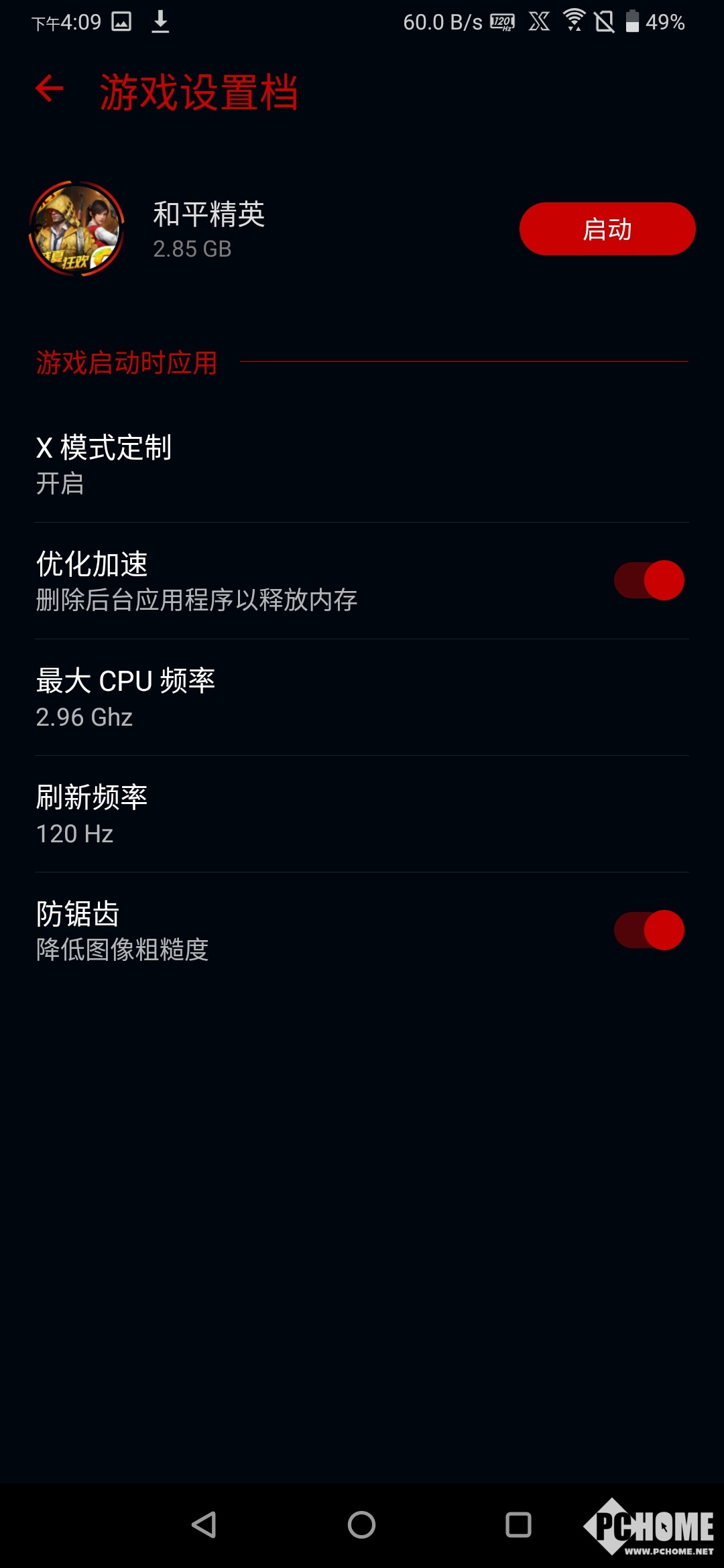Image resolution: width=724 pixels, height=1568 pixels.
Task: Open recent apps from navigation bar
Action: coord(518,1525)
